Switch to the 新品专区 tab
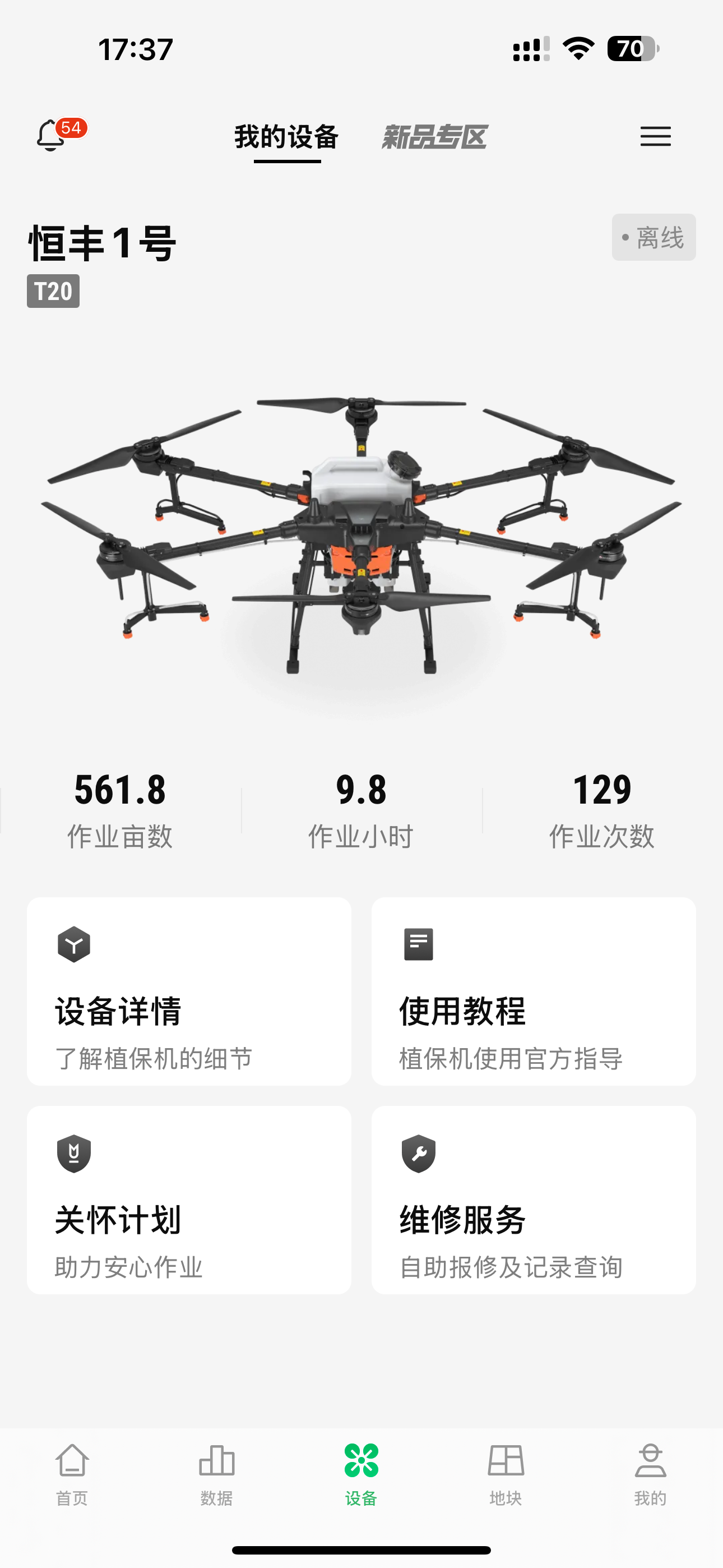Viewport: 723px width, 1568px height. pos(434,137)
